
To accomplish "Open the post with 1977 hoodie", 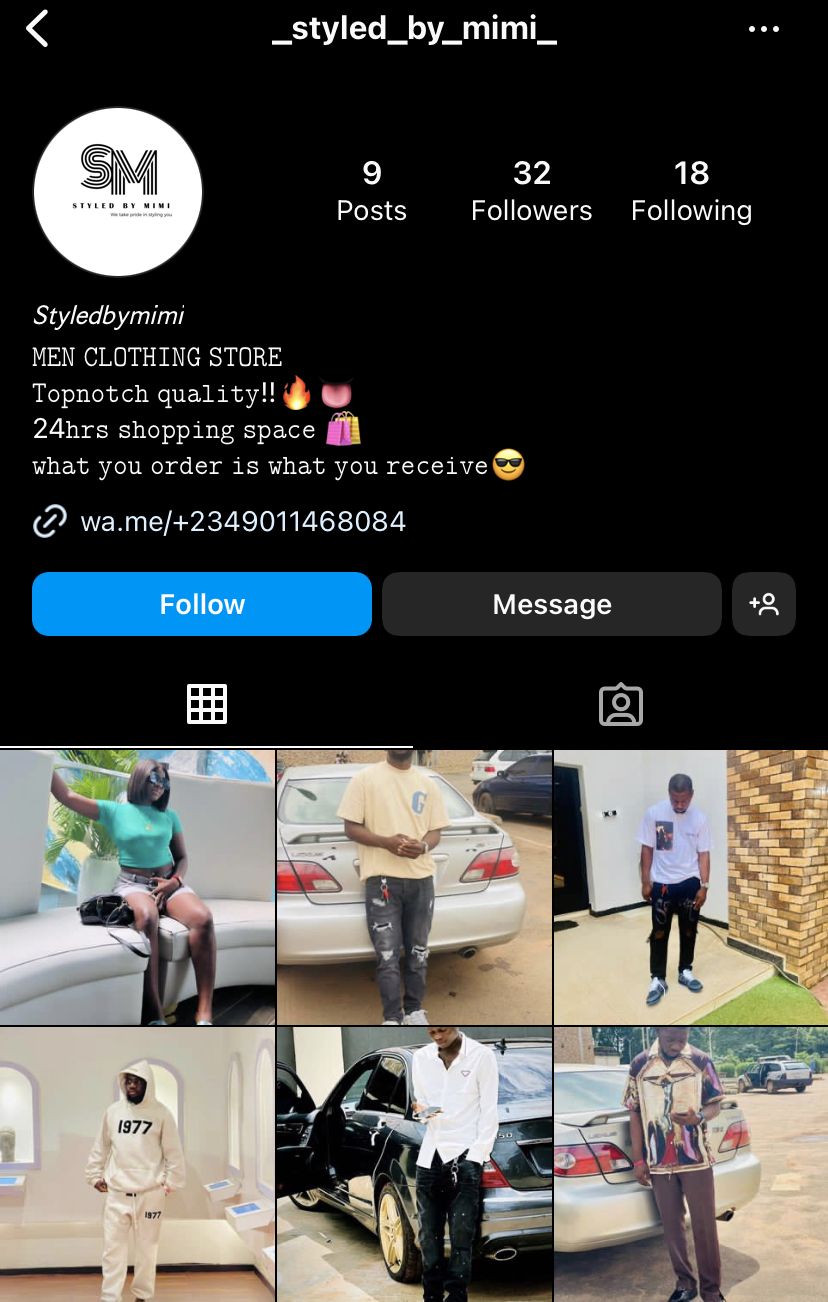I will 137,1164.
